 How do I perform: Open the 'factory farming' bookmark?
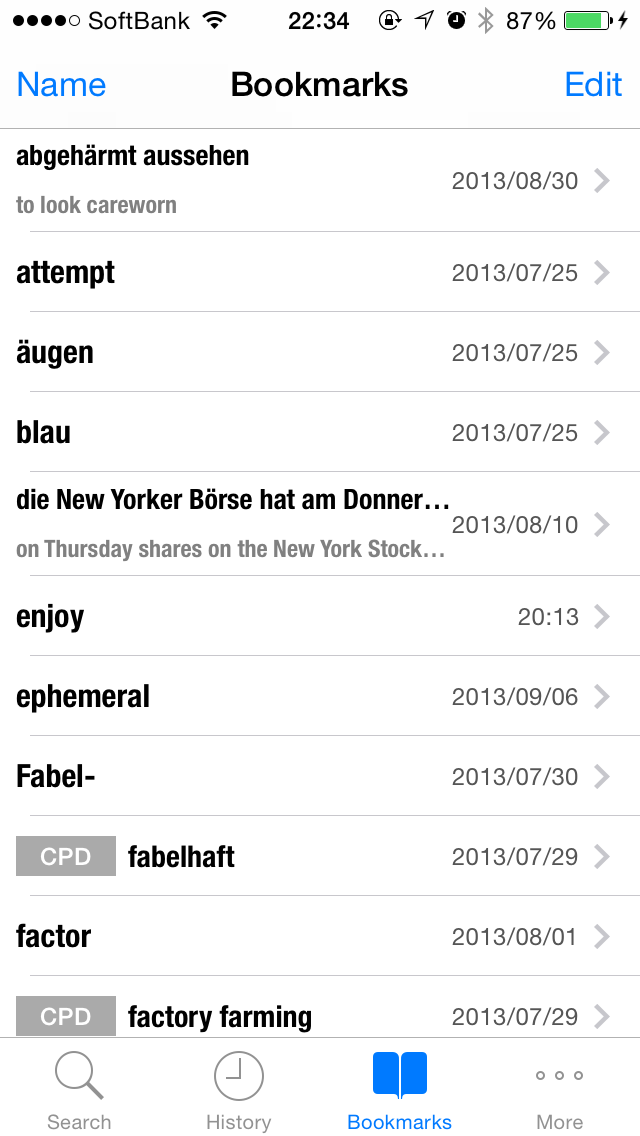click(320, 1007)
